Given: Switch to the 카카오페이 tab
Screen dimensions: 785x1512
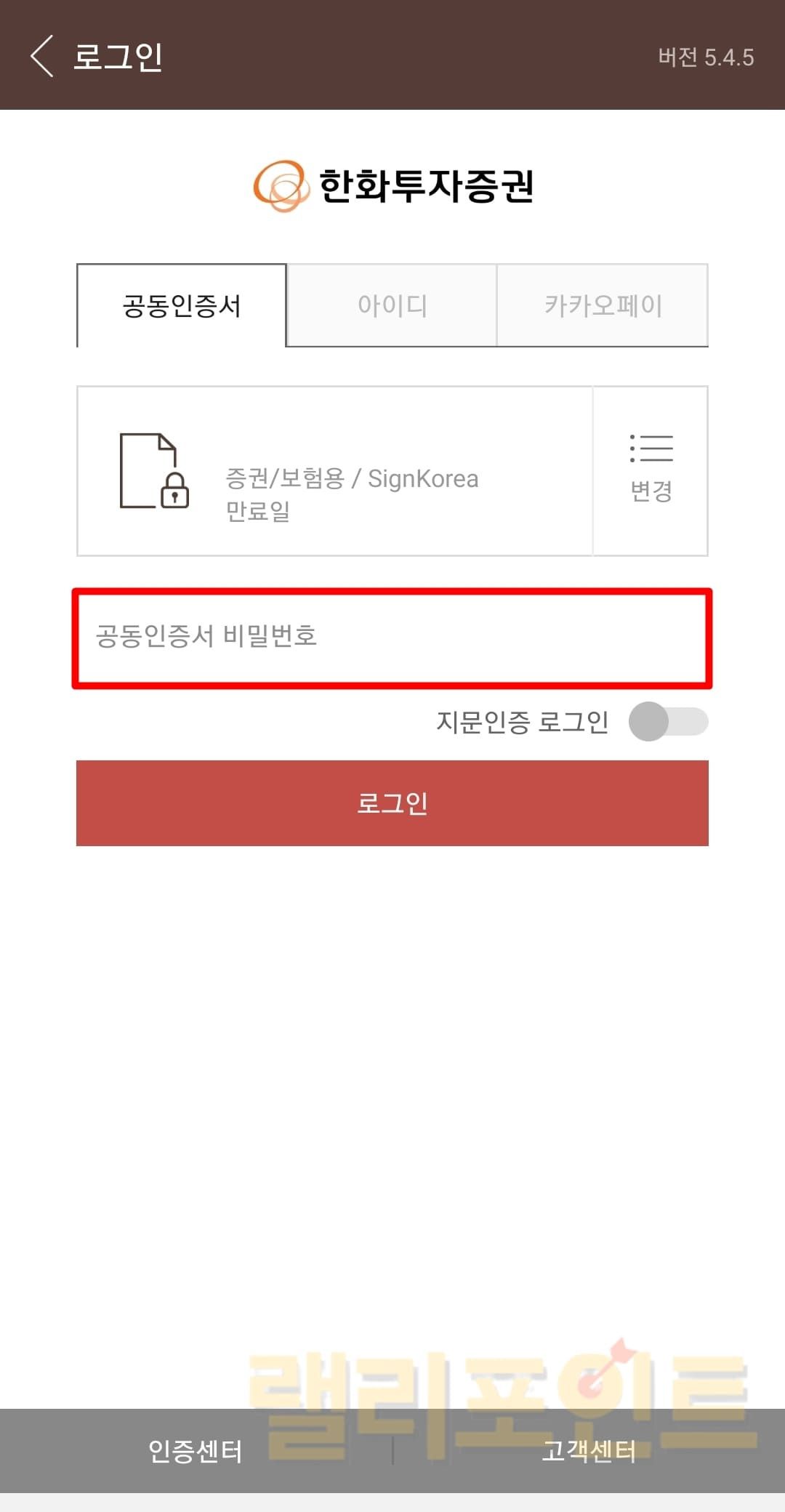Looking at the screenshot, I should (x=603, y=305).
